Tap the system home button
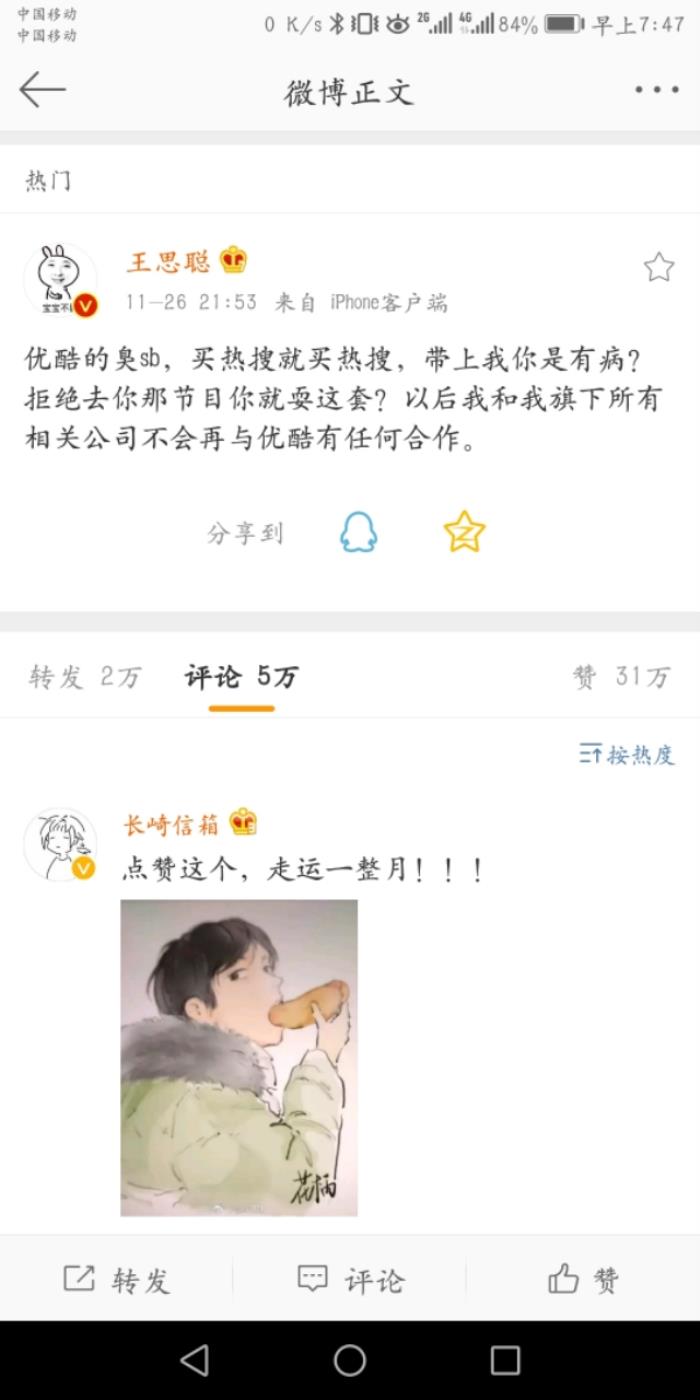The width and height of the screenshot is (700, 1400). click(350, 1360)
